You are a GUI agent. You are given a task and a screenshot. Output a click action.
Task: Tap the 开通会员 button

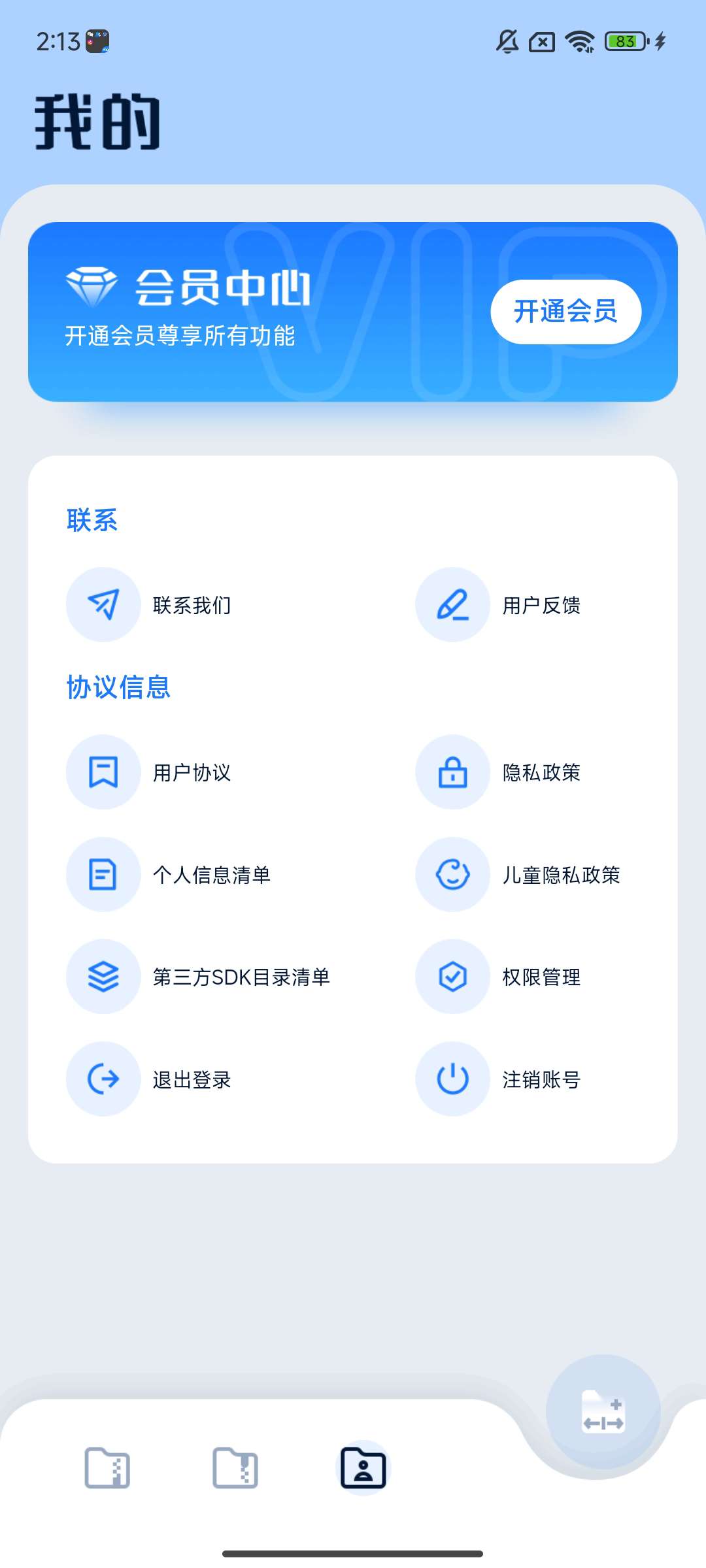click(565, 312)
